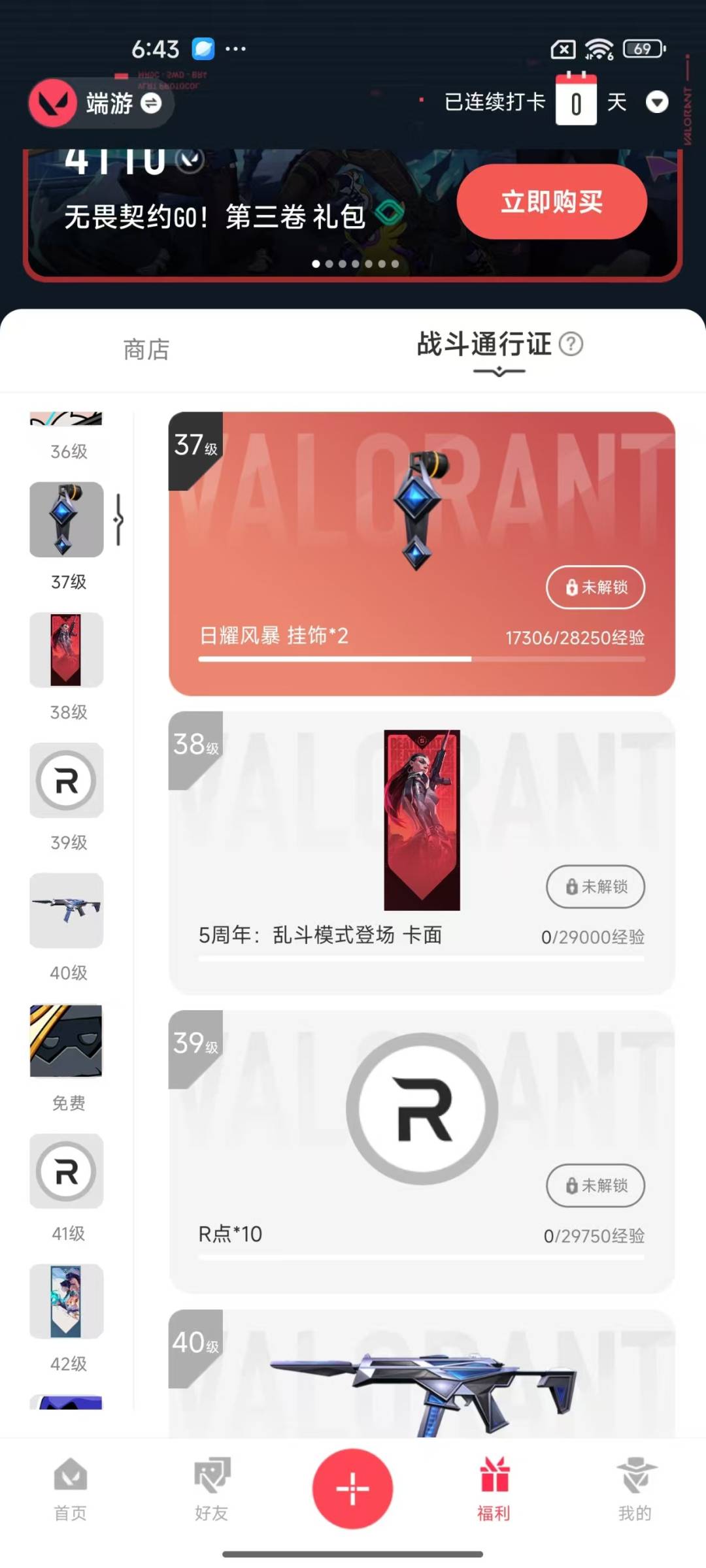Screen dimensions: 706x1568
Task: Select the 免费 reward thumbnail
Action: tap(67, 1041)
